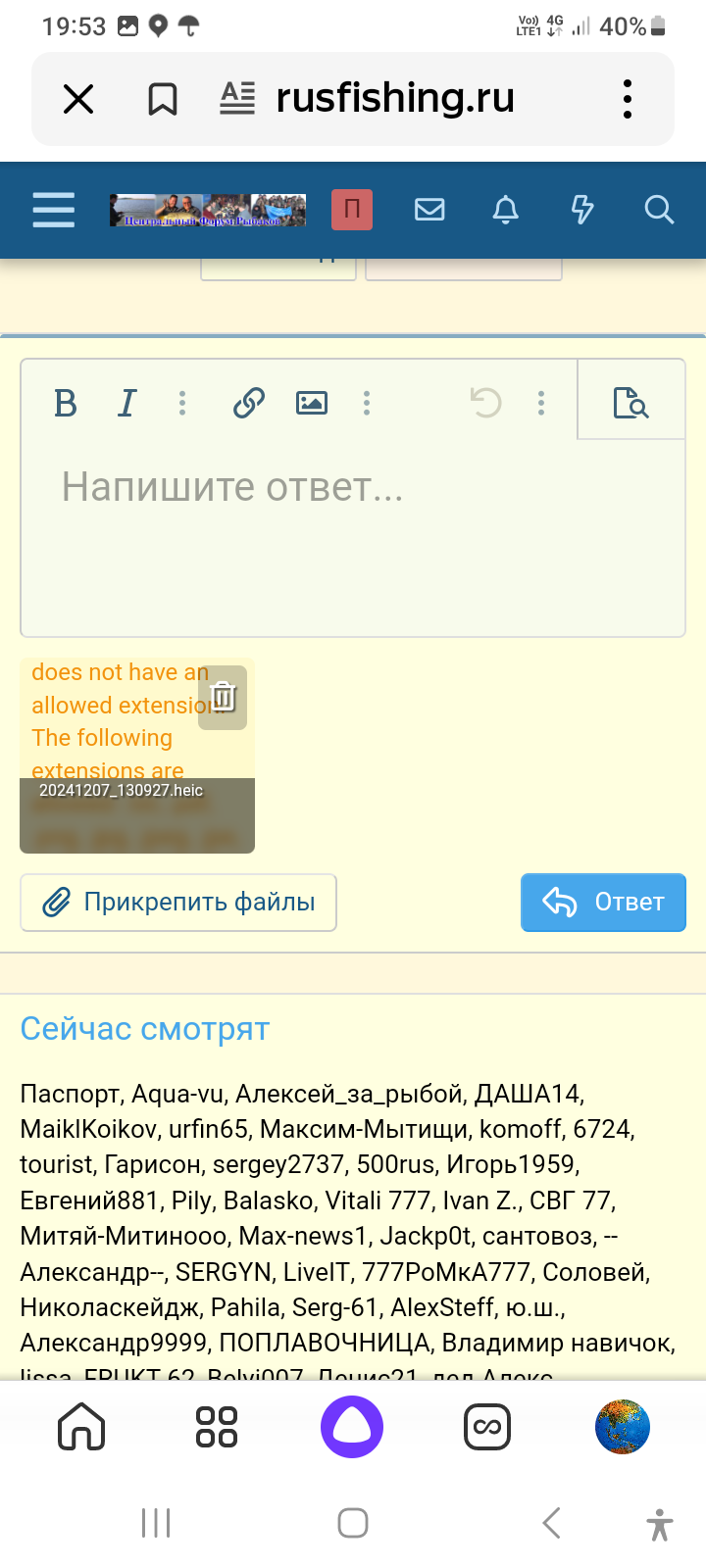
Task: Open the notifications bell
Action: click(x=506, y=210)
